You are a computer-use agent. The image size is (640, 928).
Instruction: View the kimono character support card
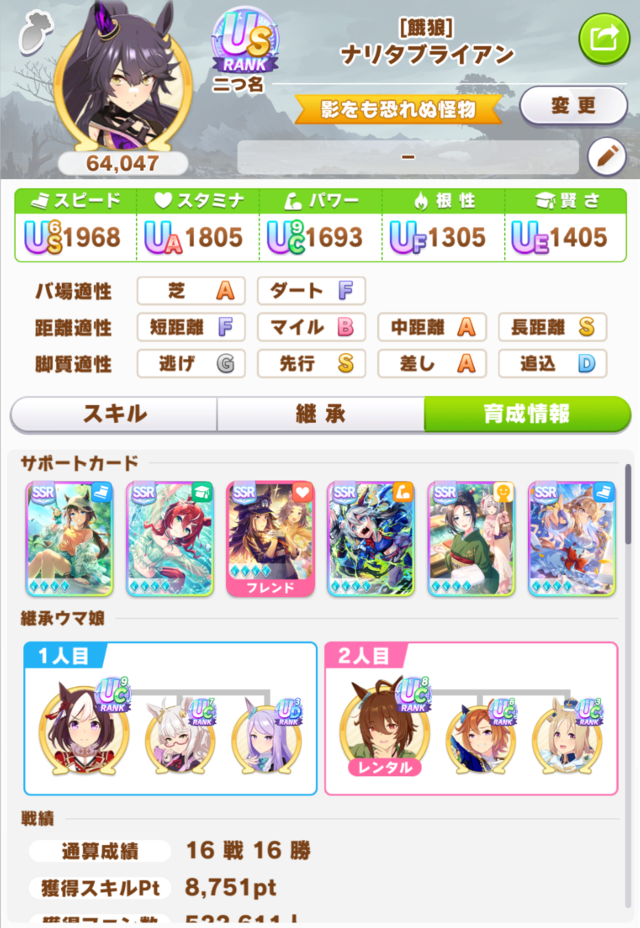471,538
